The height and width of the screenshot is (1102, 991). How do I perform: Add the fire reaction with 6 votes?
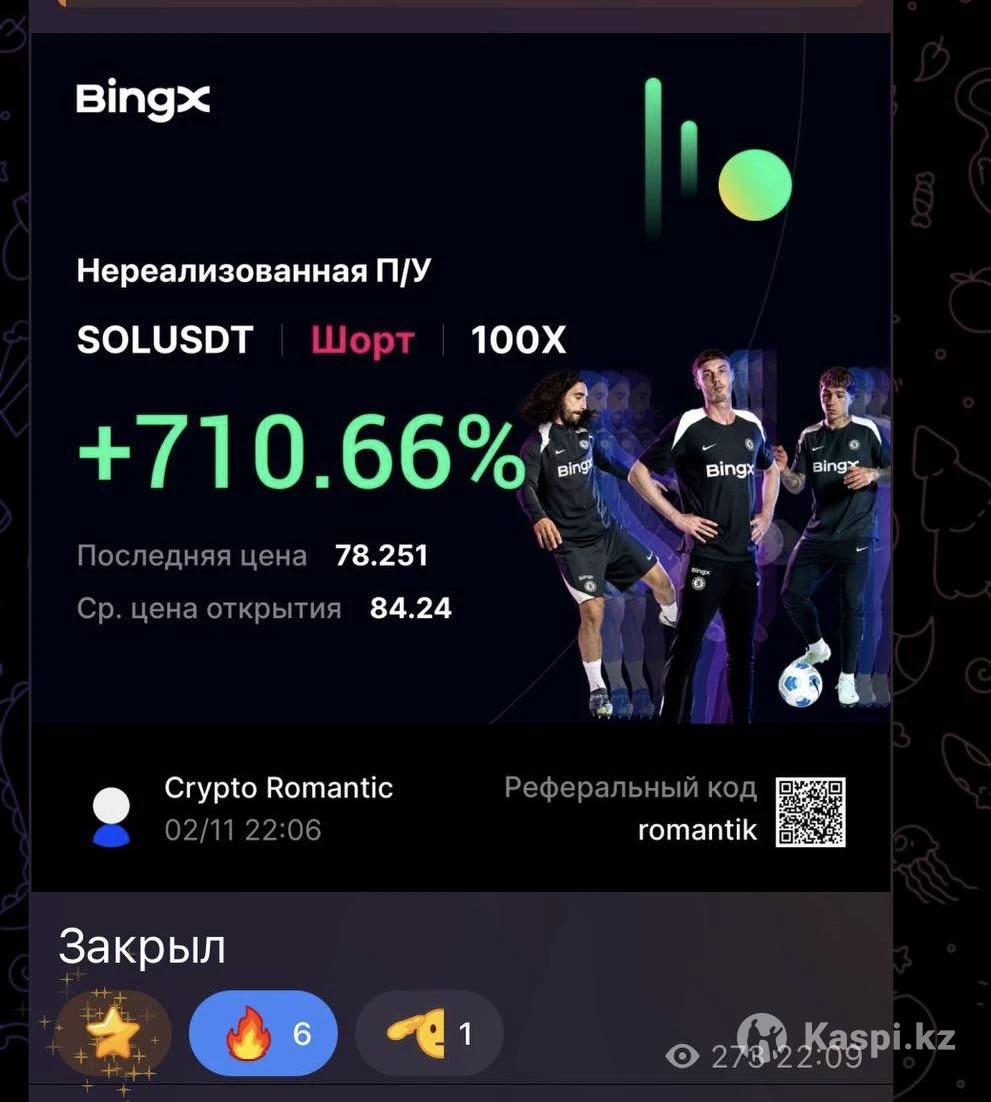click(263, 1034)
